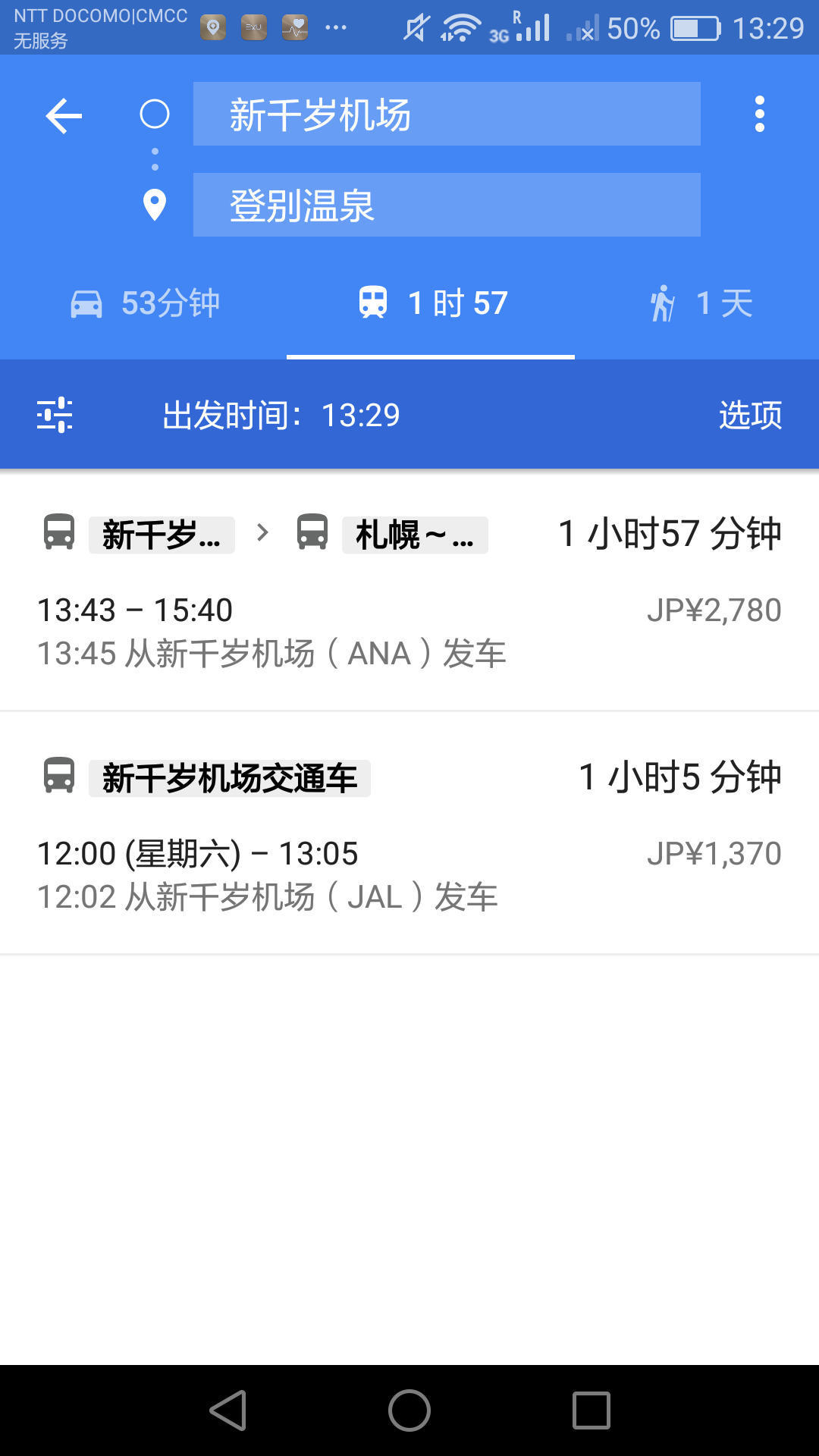
Task: Edit the origin field 新千岁机场
Action: pyautogui.click(x=446, y=115)
